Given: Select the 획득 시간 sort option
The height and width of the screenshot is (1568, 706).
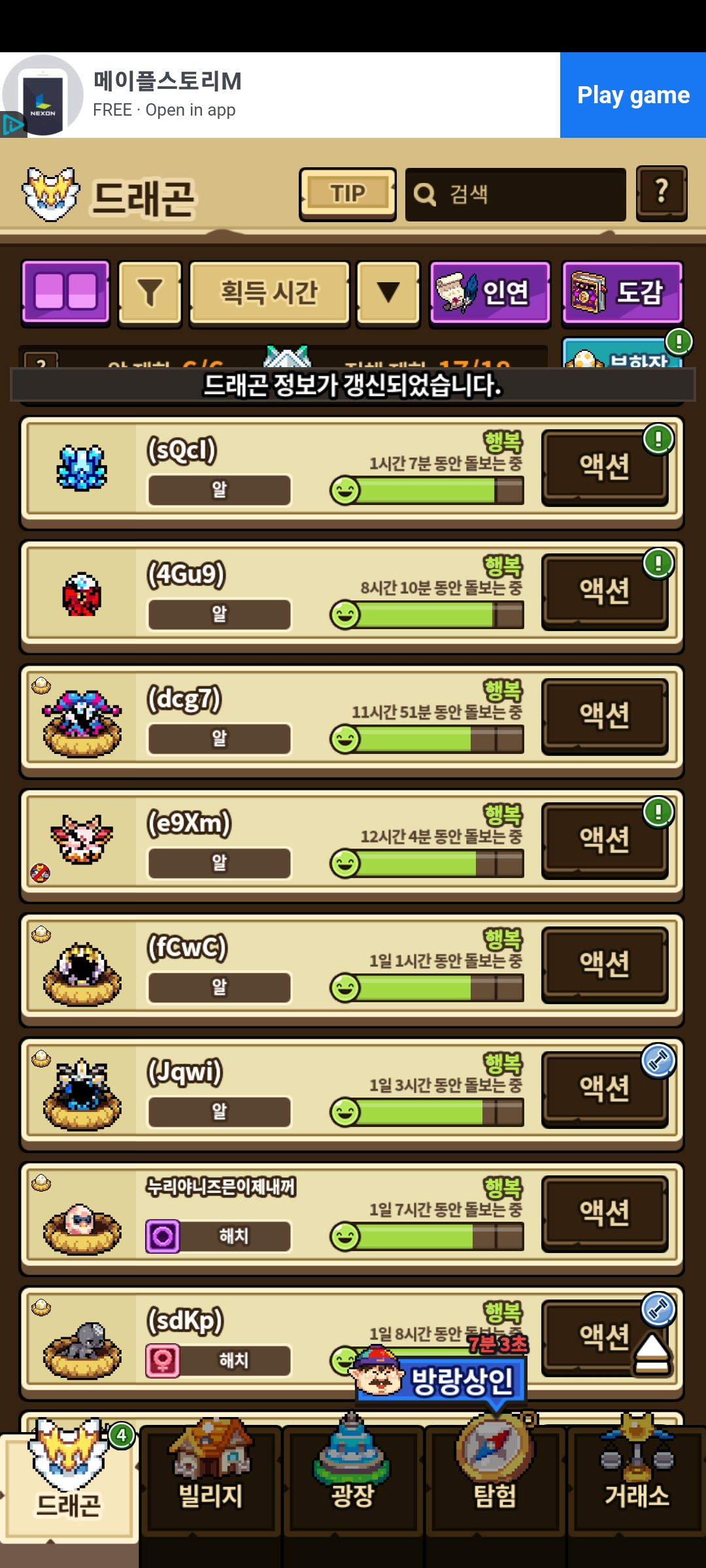Looking at the screenshot, I should pyautogui.click(x=269, y=292).
